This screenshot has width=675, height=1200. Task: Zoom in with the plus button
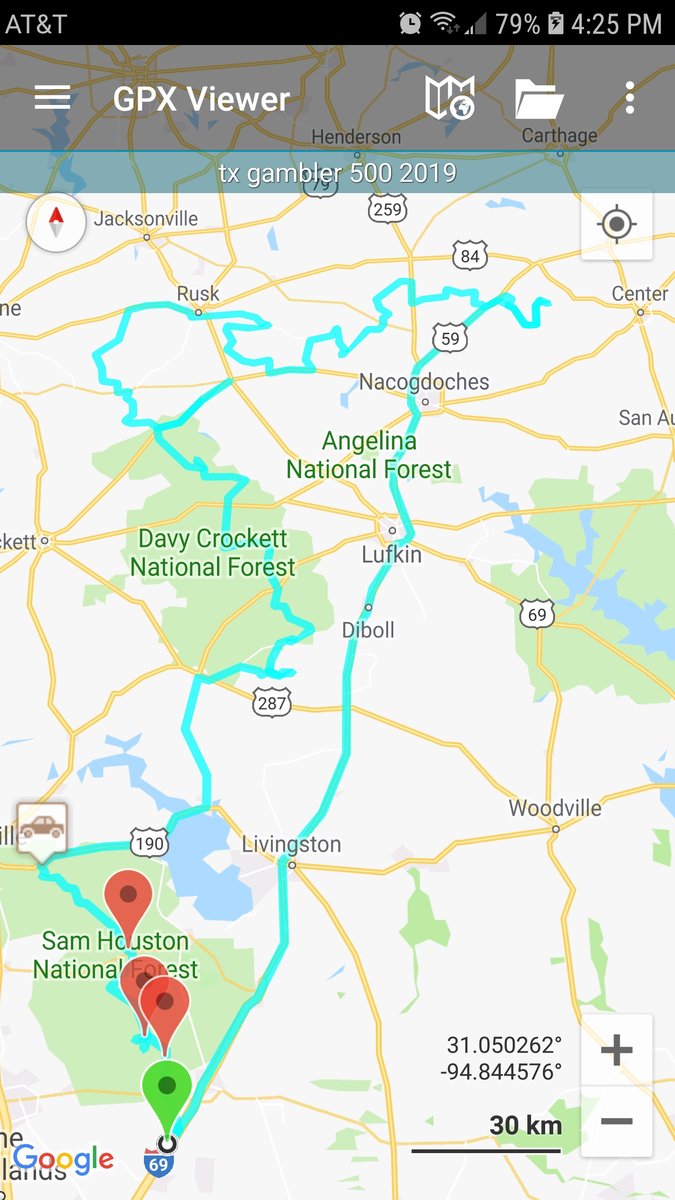(617, 1050)
